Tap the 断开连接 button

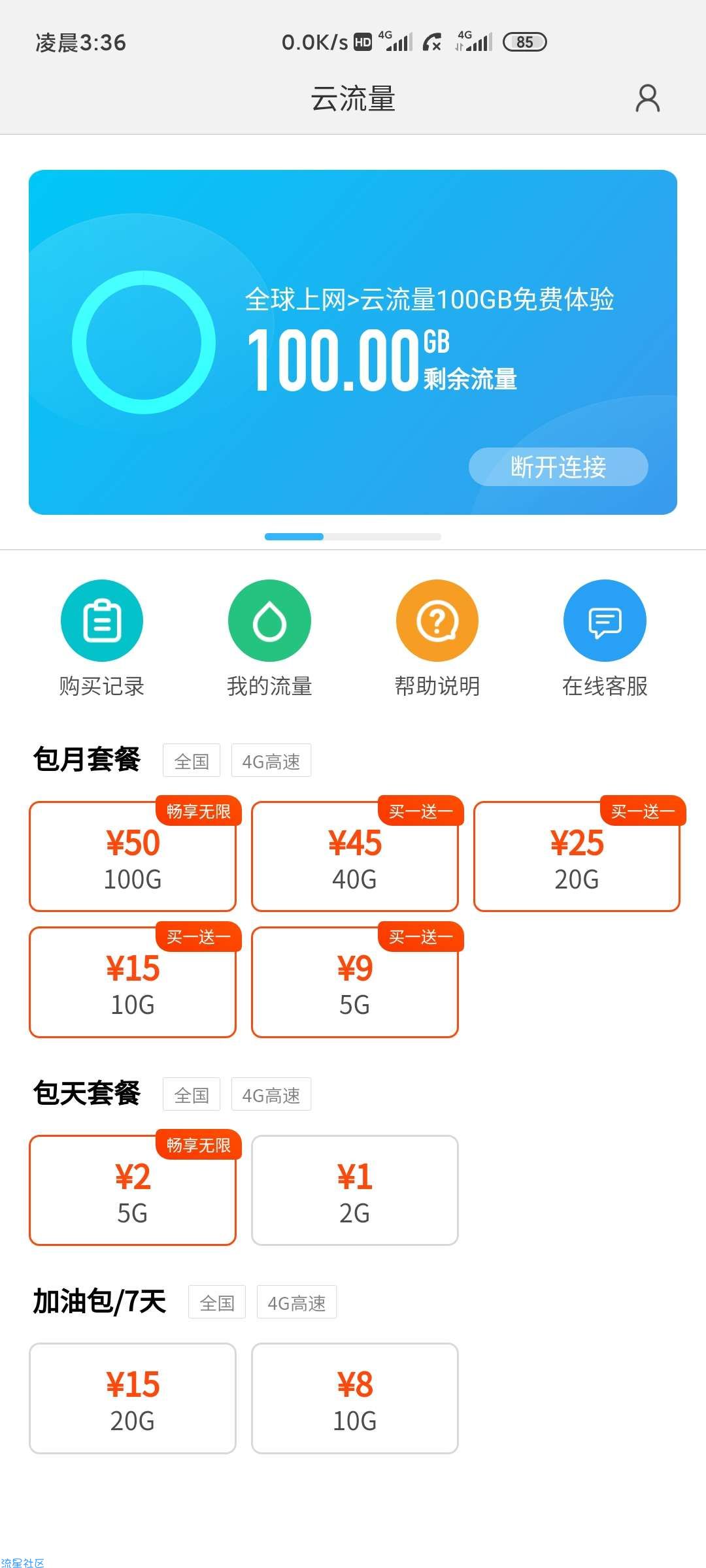(558, 466)
